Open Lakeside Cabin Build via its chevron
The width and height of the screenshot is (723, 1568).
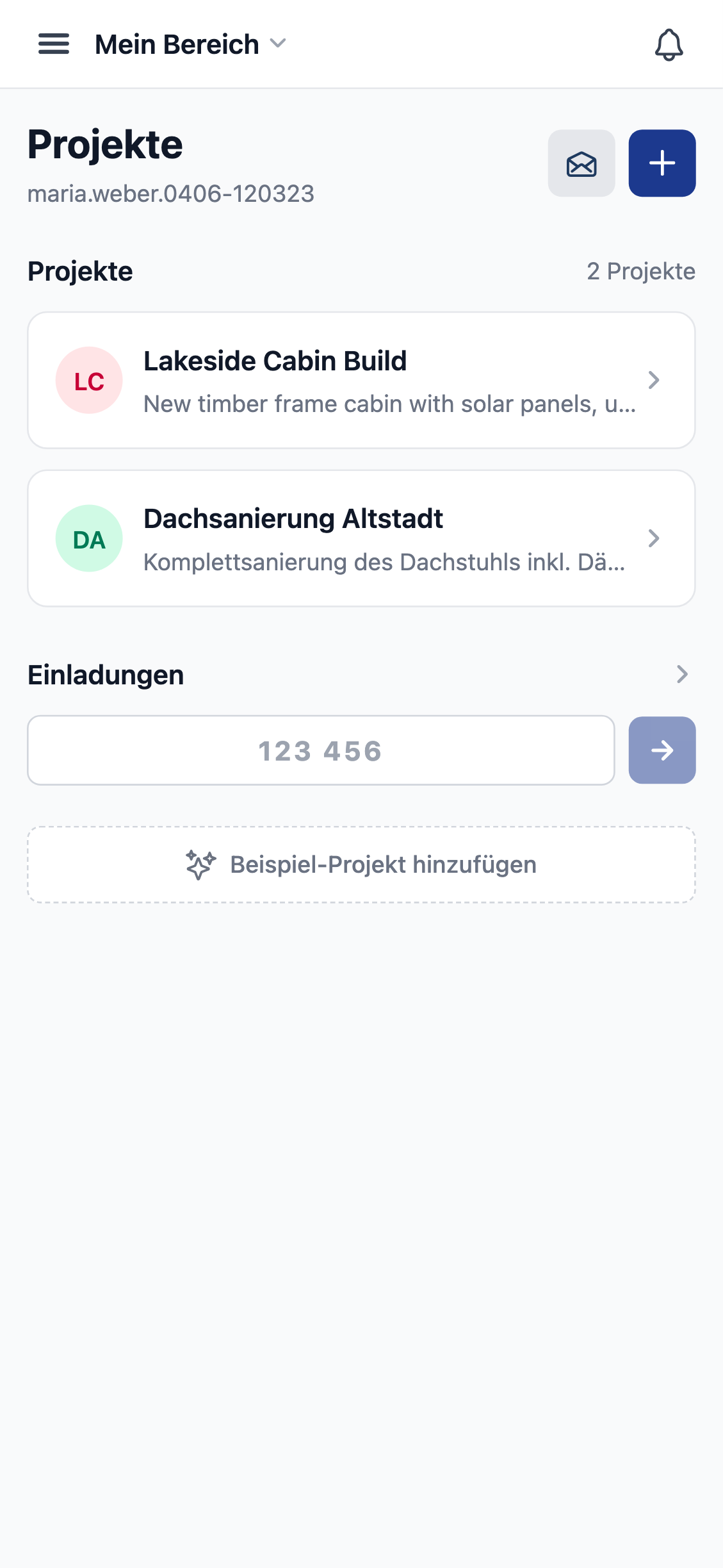click(654, 379)
